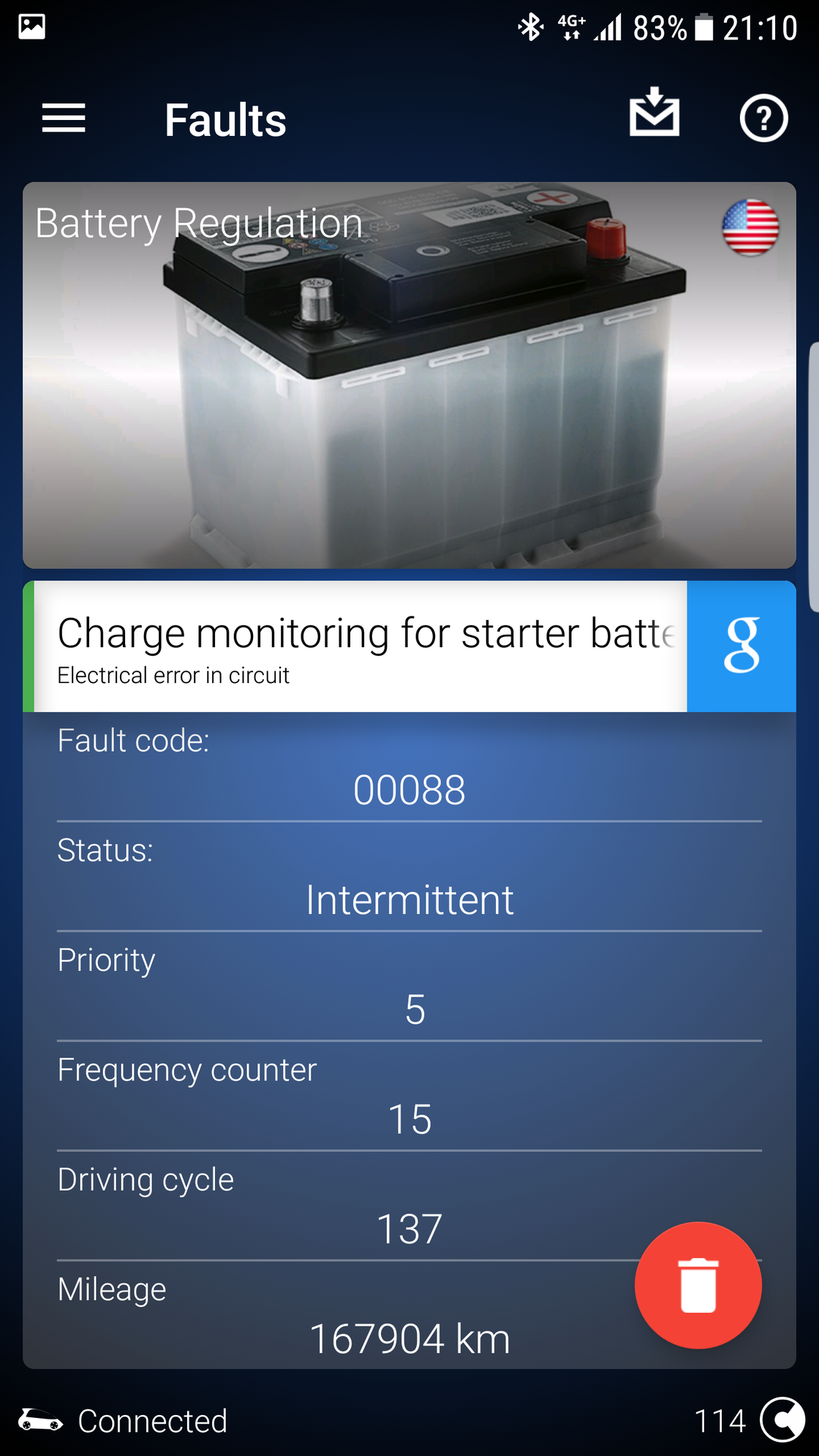Tap the credits icon beside 114
The image size is (819, 1456).
pos(782,1420)
